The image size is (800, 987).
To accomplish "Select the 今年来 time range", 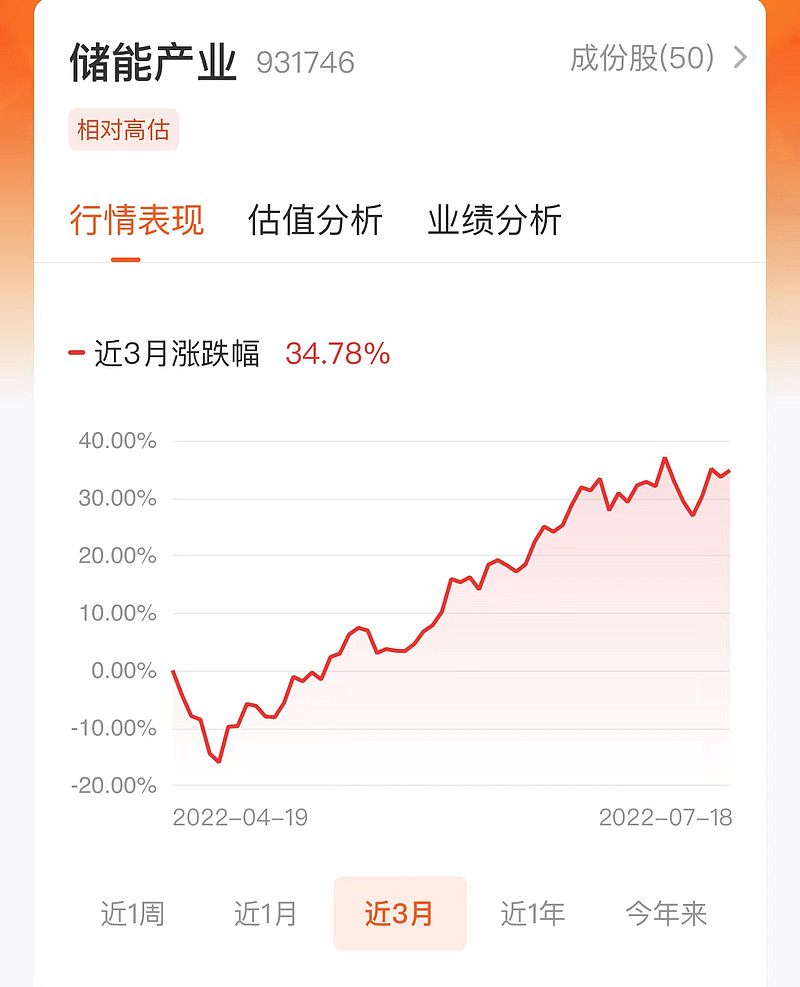I will click(x=668, y=913).
